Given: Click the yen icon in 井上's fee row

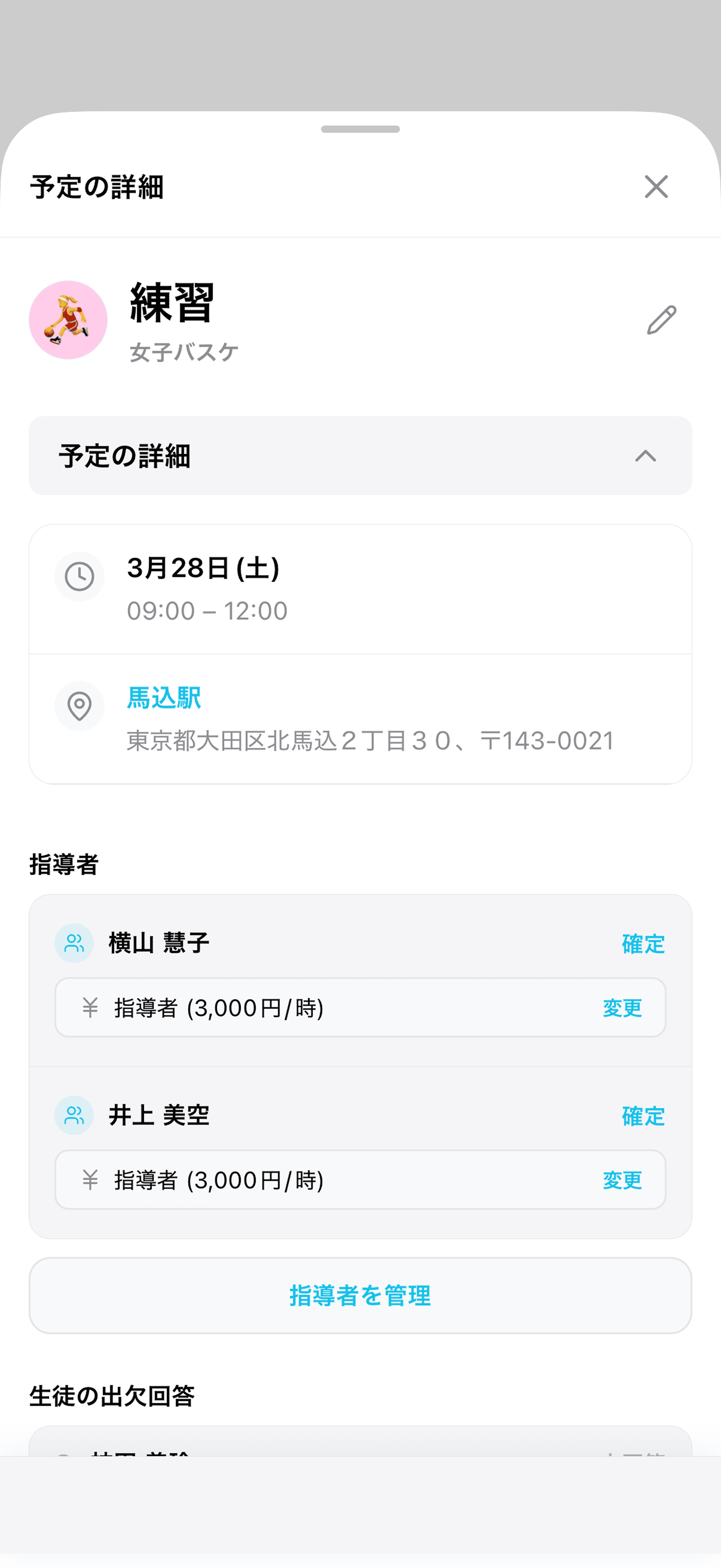Looking at the screenshot, I should pos(90,1180).
